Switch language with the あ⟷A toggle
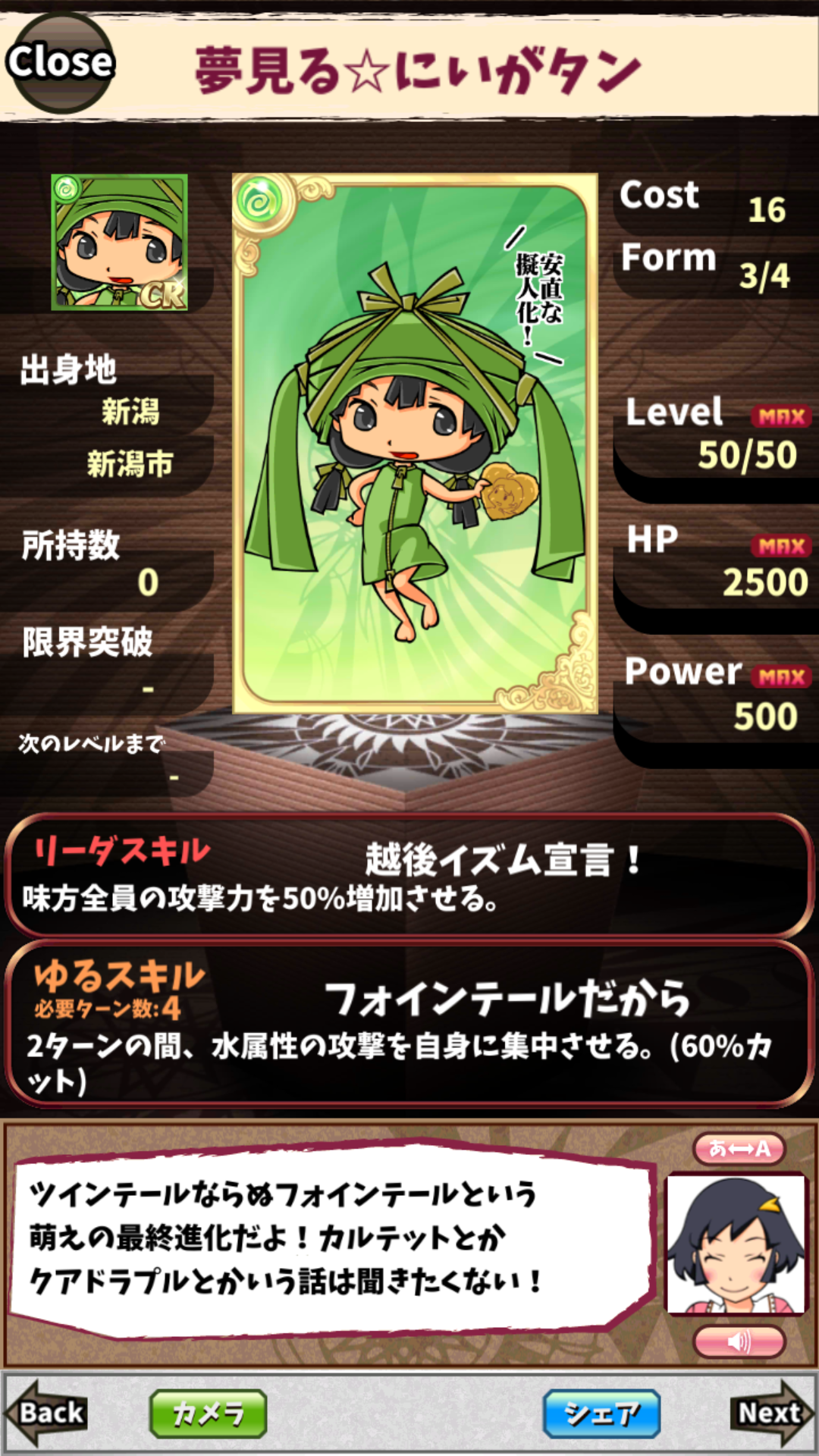 tap(739, 1148)
